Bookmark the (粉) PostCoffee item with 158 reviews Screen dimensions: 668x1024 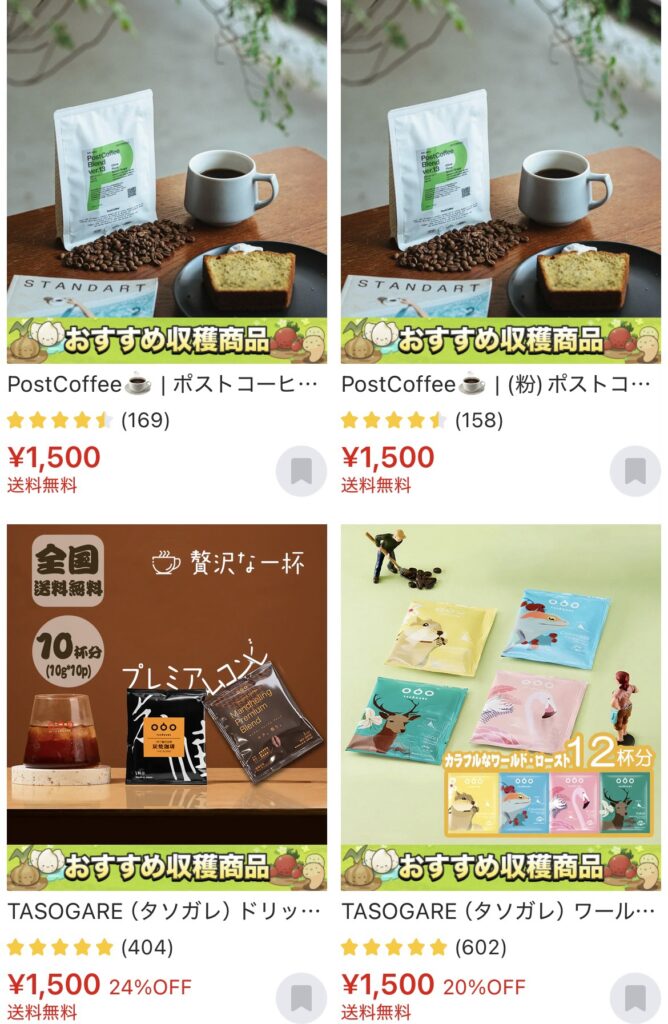point(635,471)
